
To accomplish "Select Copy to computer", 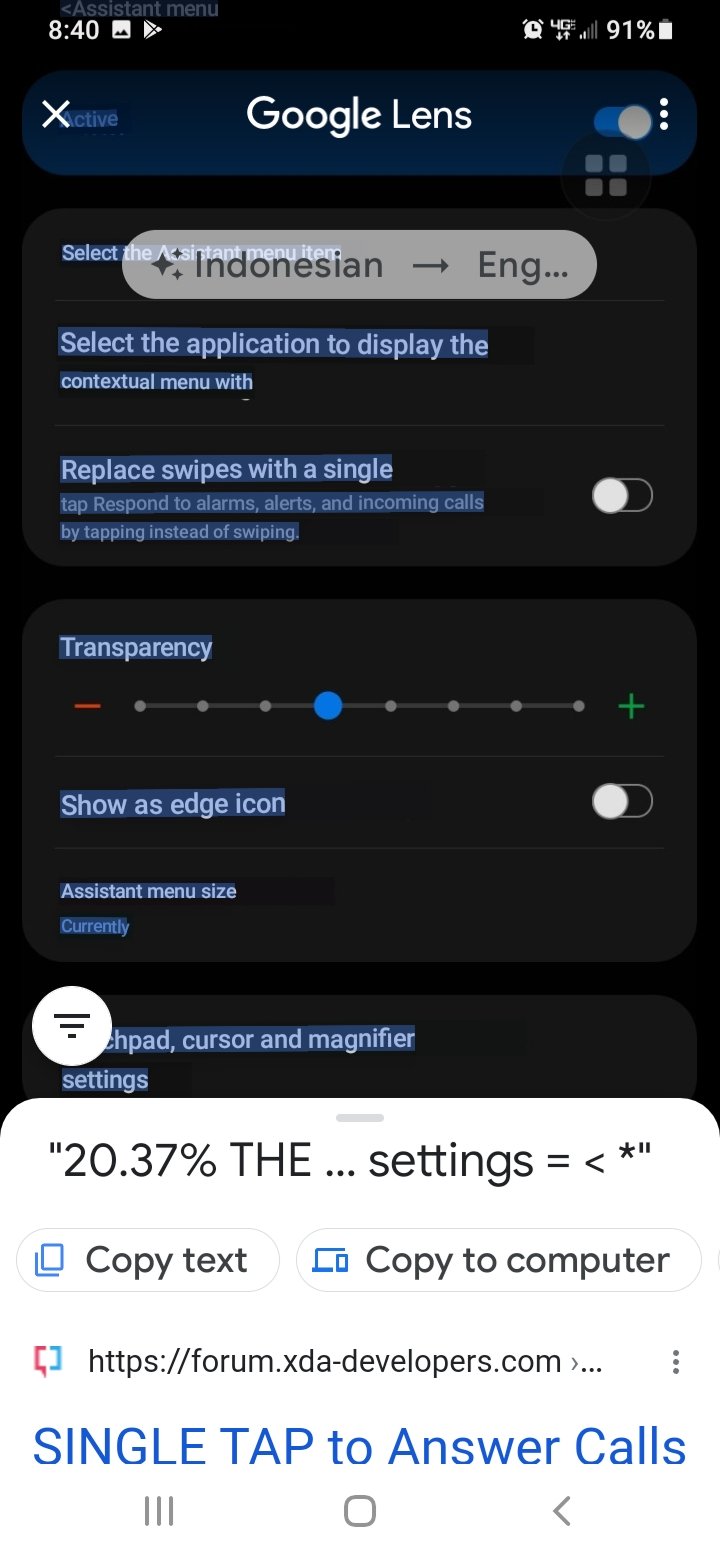I will coord(499,1260).
